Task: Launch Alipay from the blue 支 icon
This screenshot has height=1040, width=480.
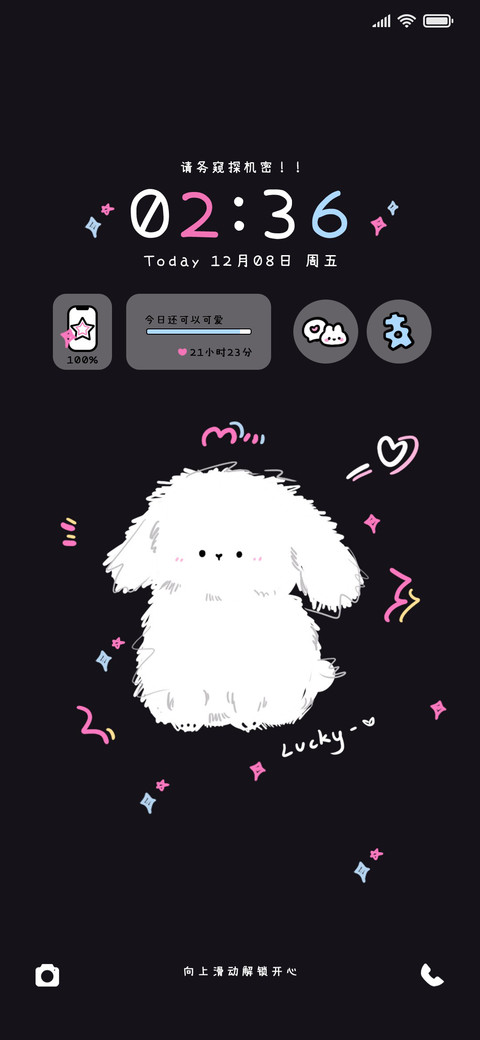Action: coord(399,332)
